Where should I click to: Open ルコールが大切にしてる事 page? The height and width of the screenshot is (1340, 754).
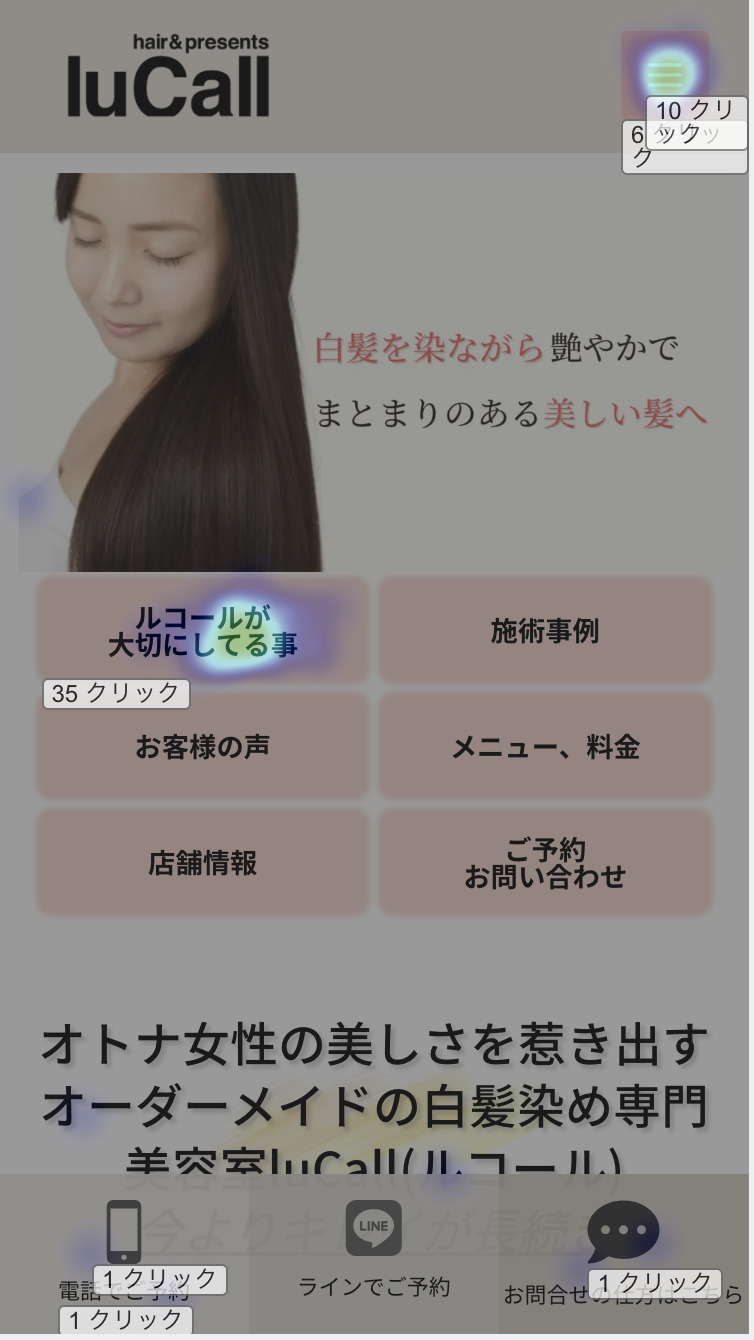[x=203, y=631]
